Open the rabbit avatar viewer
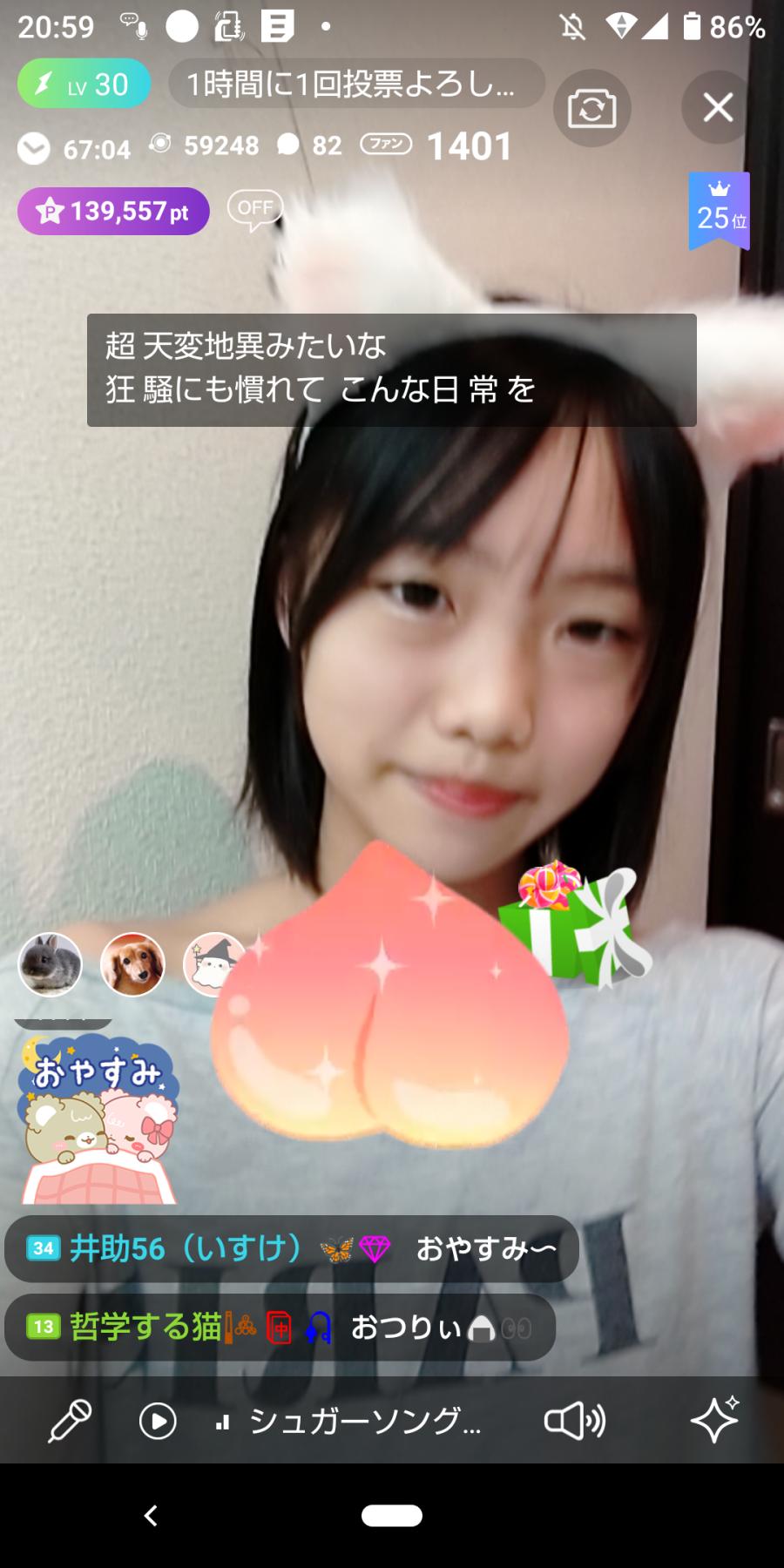The image size is (784, 1568). coord(51,964)
